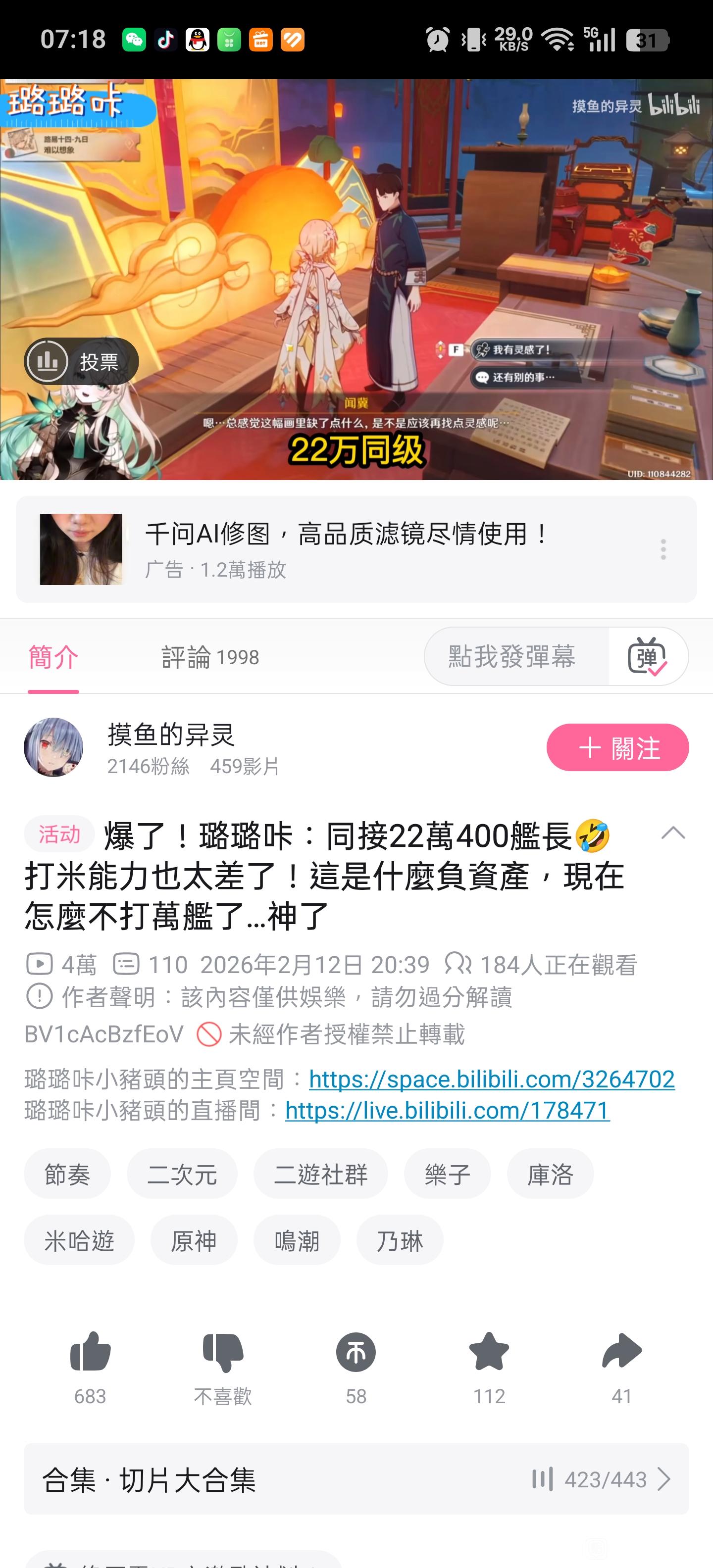Select the 節奏 tag chip
This screenshot has height=1568, width=713.
[67, 1174]
